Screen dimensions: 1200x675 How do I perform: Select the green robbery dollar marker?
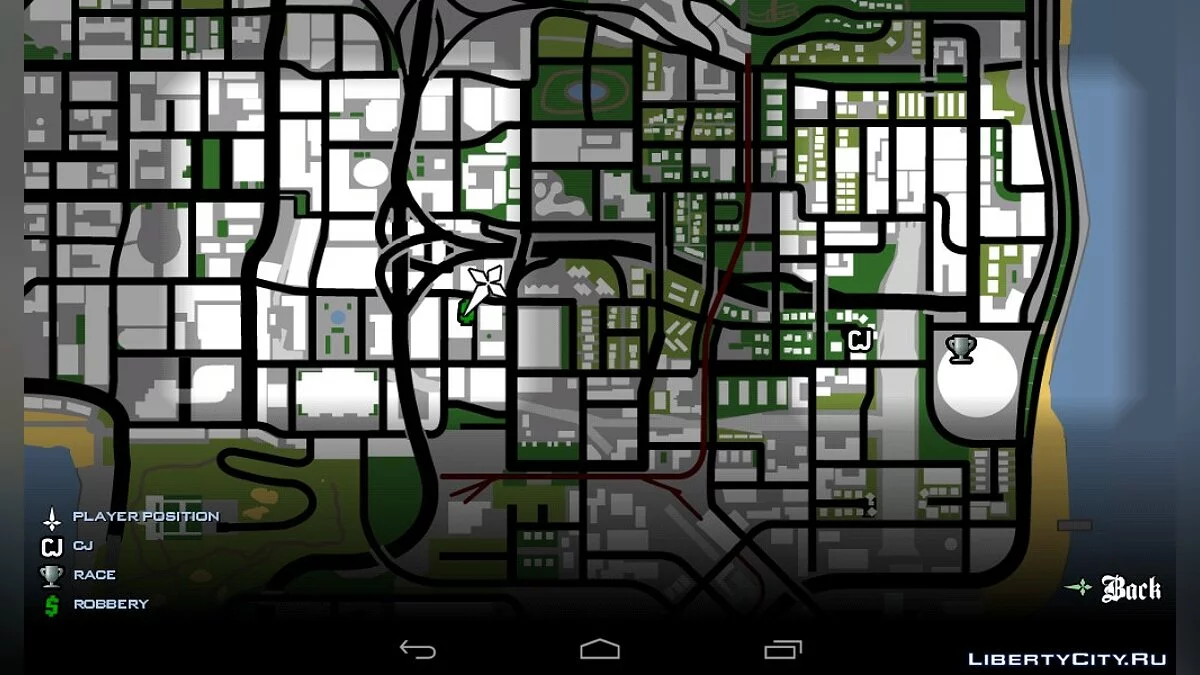(466, 314)
